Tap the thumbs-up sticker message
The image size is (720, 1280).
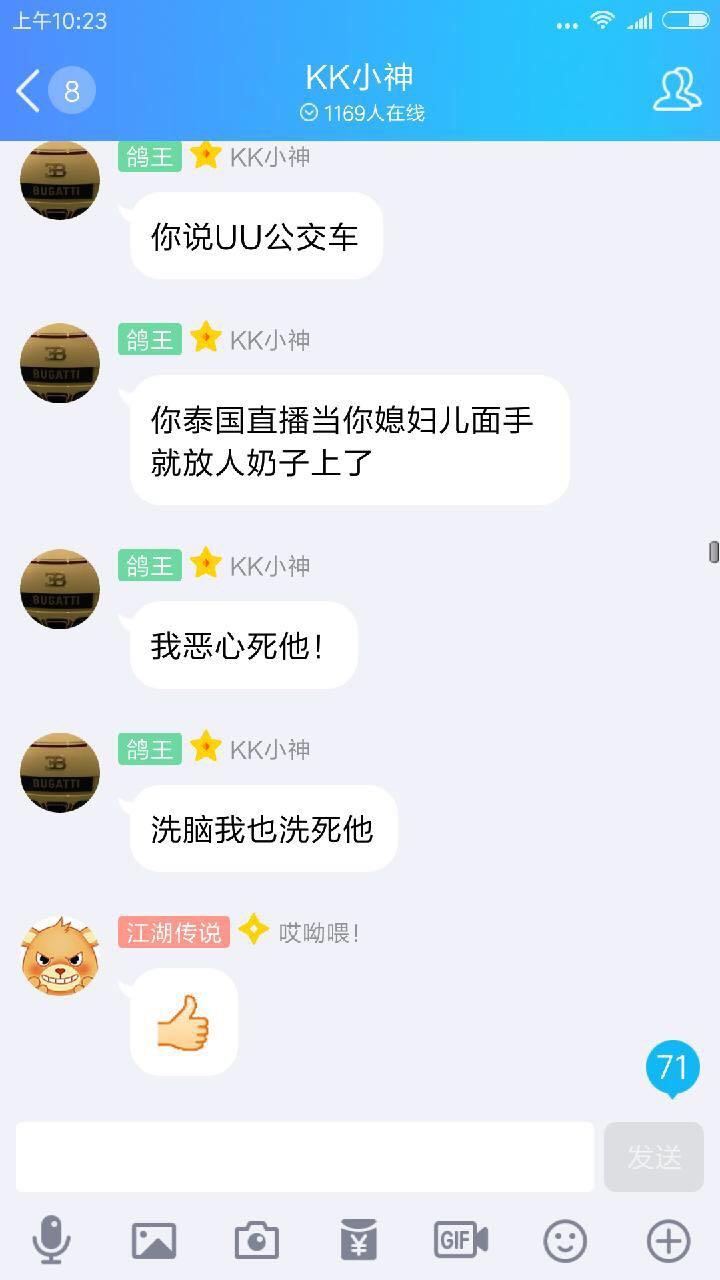(x=183, y=1020)
